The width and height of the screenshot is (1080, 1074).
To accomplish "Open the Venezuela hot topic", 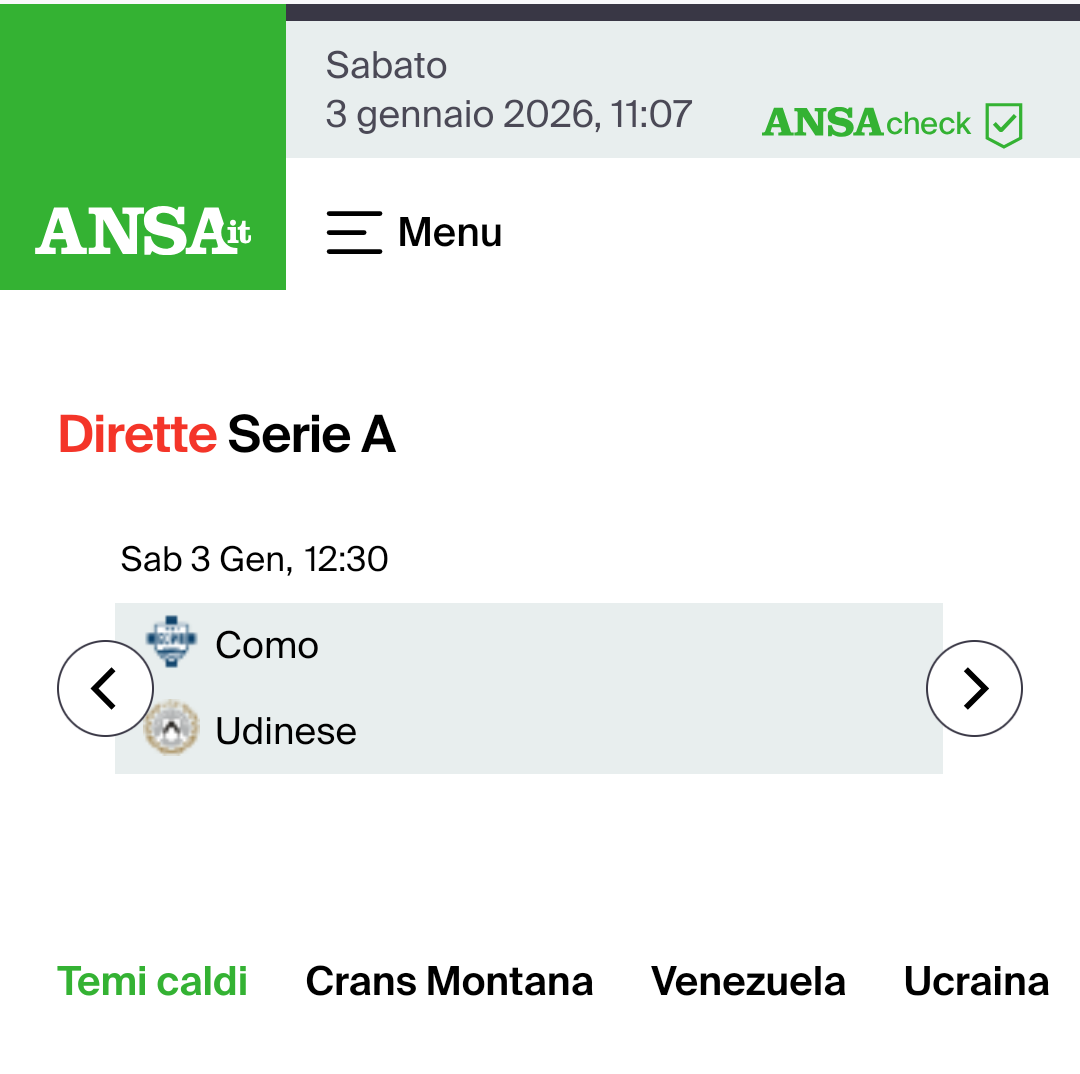I will click(x=748, y=982).
